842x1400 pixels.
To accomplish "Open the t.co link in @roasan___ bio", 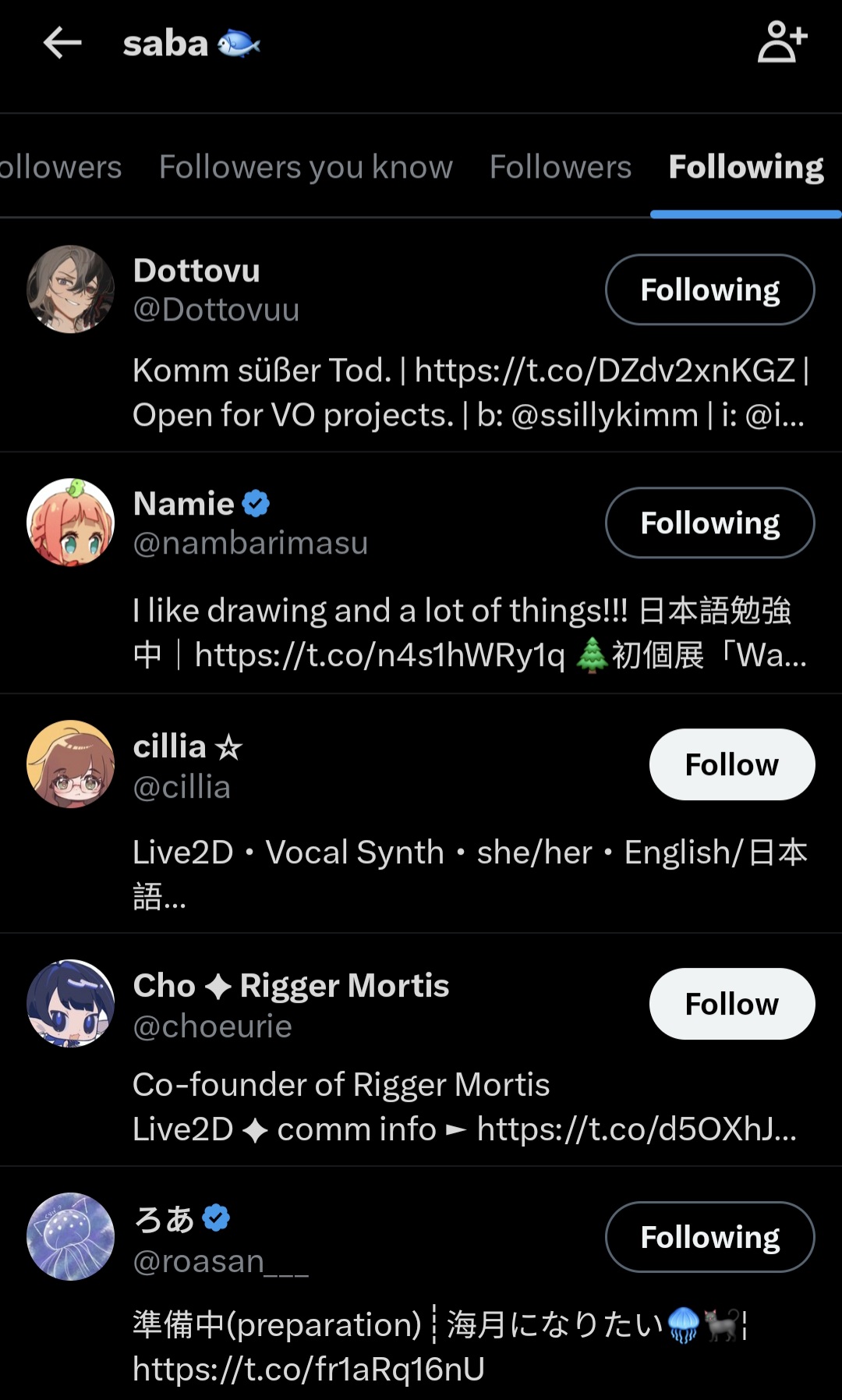I will pos(308,1369).
